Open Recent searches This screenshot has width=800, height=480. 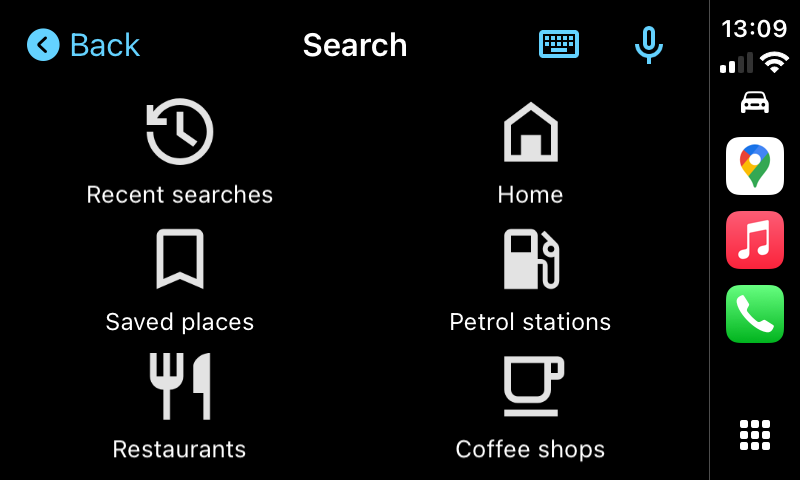180,152
